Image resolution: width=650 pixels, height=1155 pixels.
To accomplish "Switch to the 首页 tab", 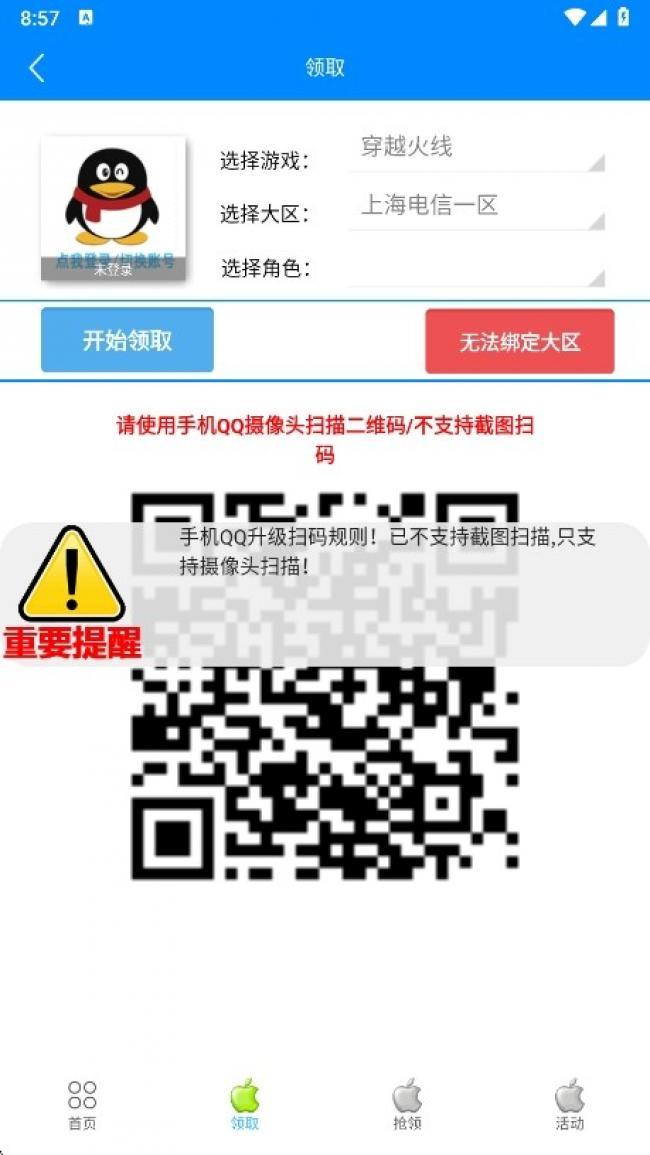I will coord(82,1105).
